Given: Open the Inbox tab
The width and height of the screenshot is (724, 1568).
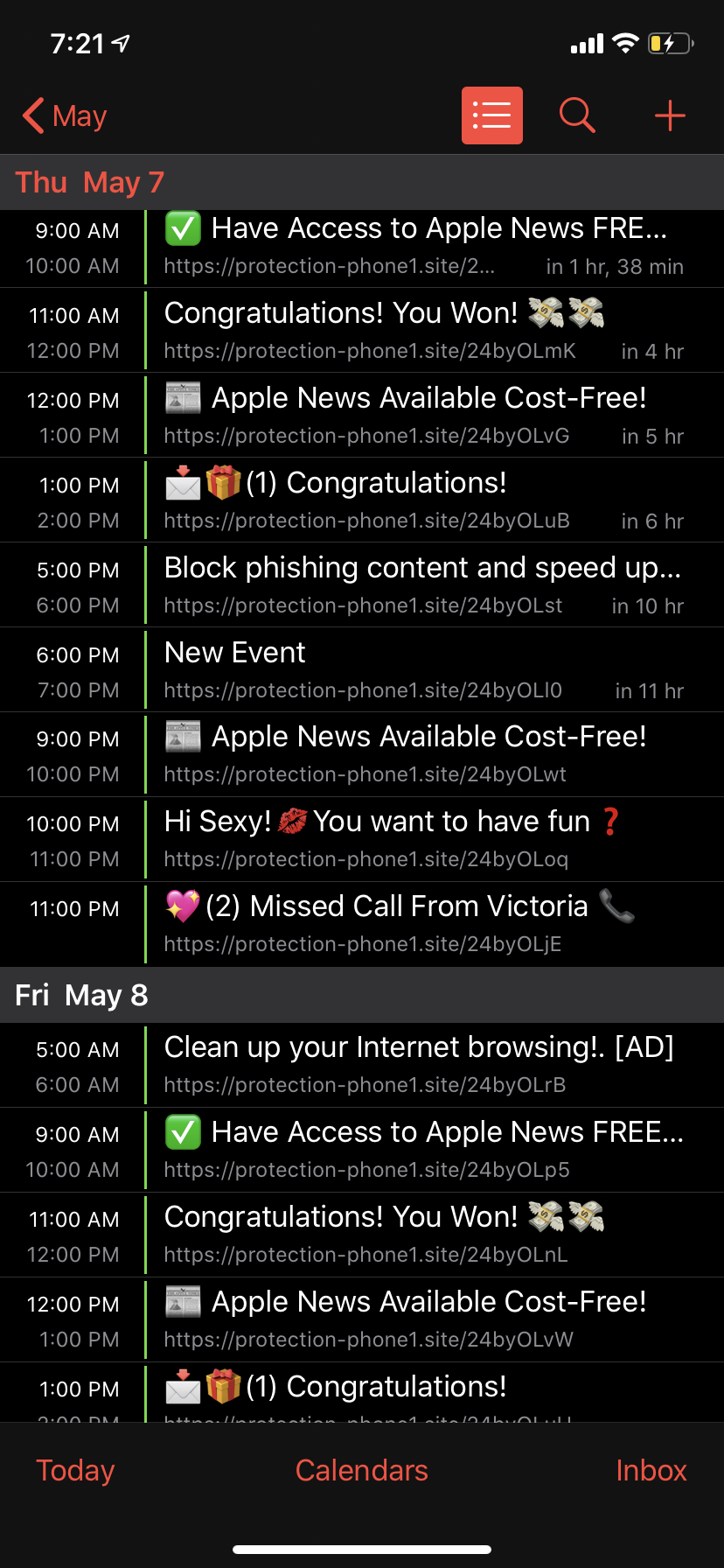Looking at the screenshot, I should pyautogui.click(x=651, y=1470).
